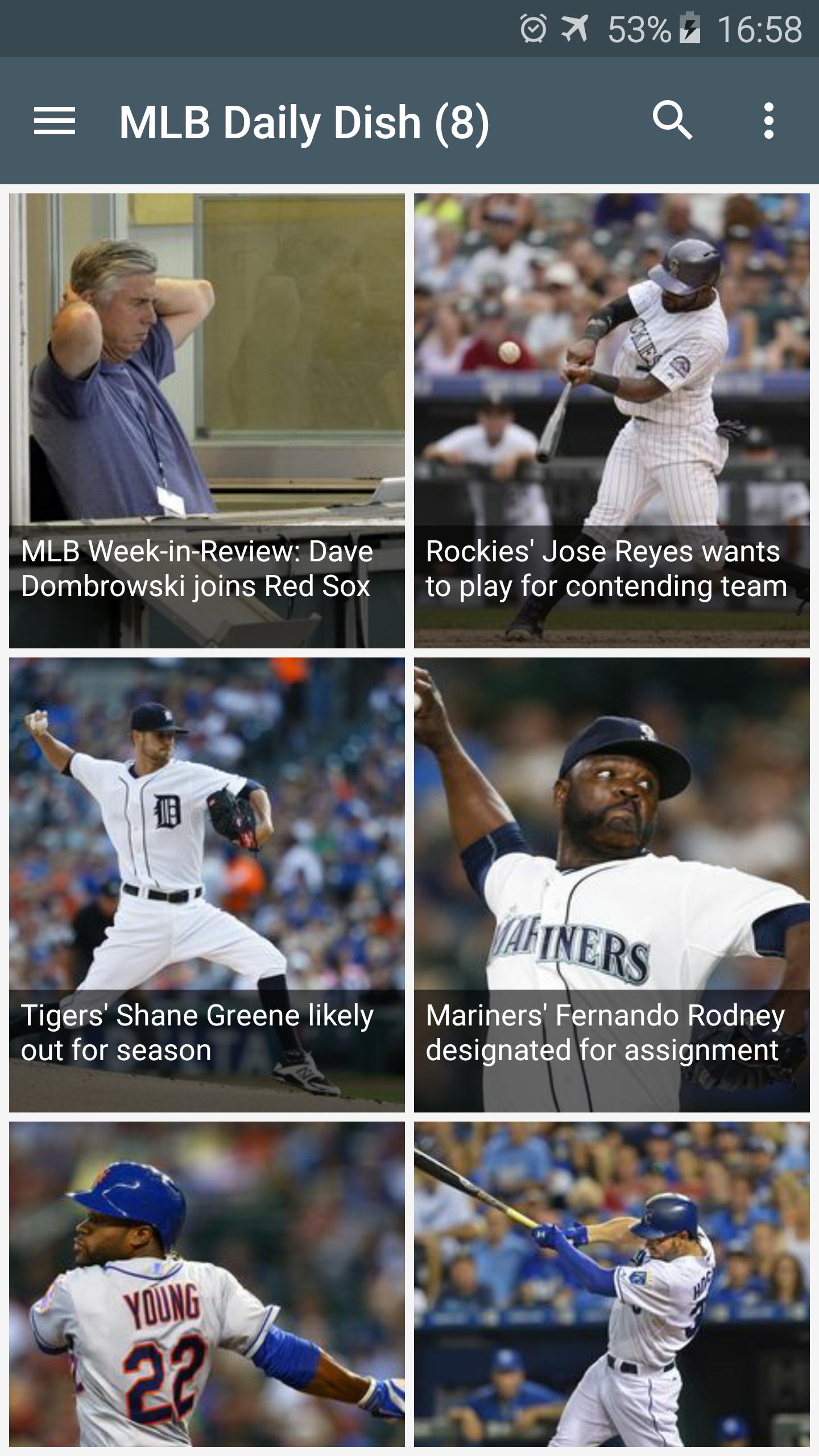
Task: Tap the Young number 22 jersey photo
Action: coord(205,1291)
